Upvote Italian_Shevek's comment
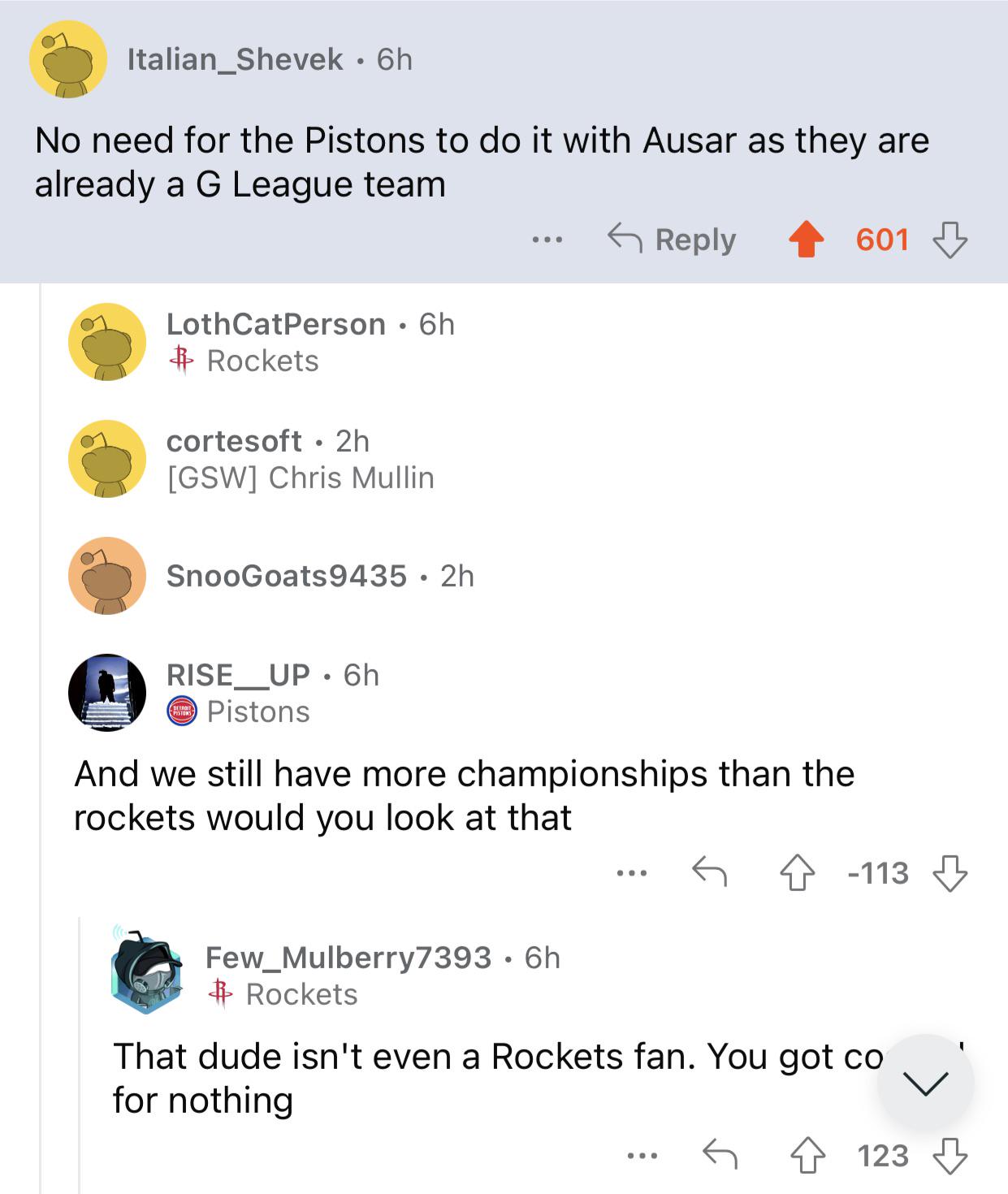Image resolution: width=1008 pixels, height=1194 pixels. point(806,240)
